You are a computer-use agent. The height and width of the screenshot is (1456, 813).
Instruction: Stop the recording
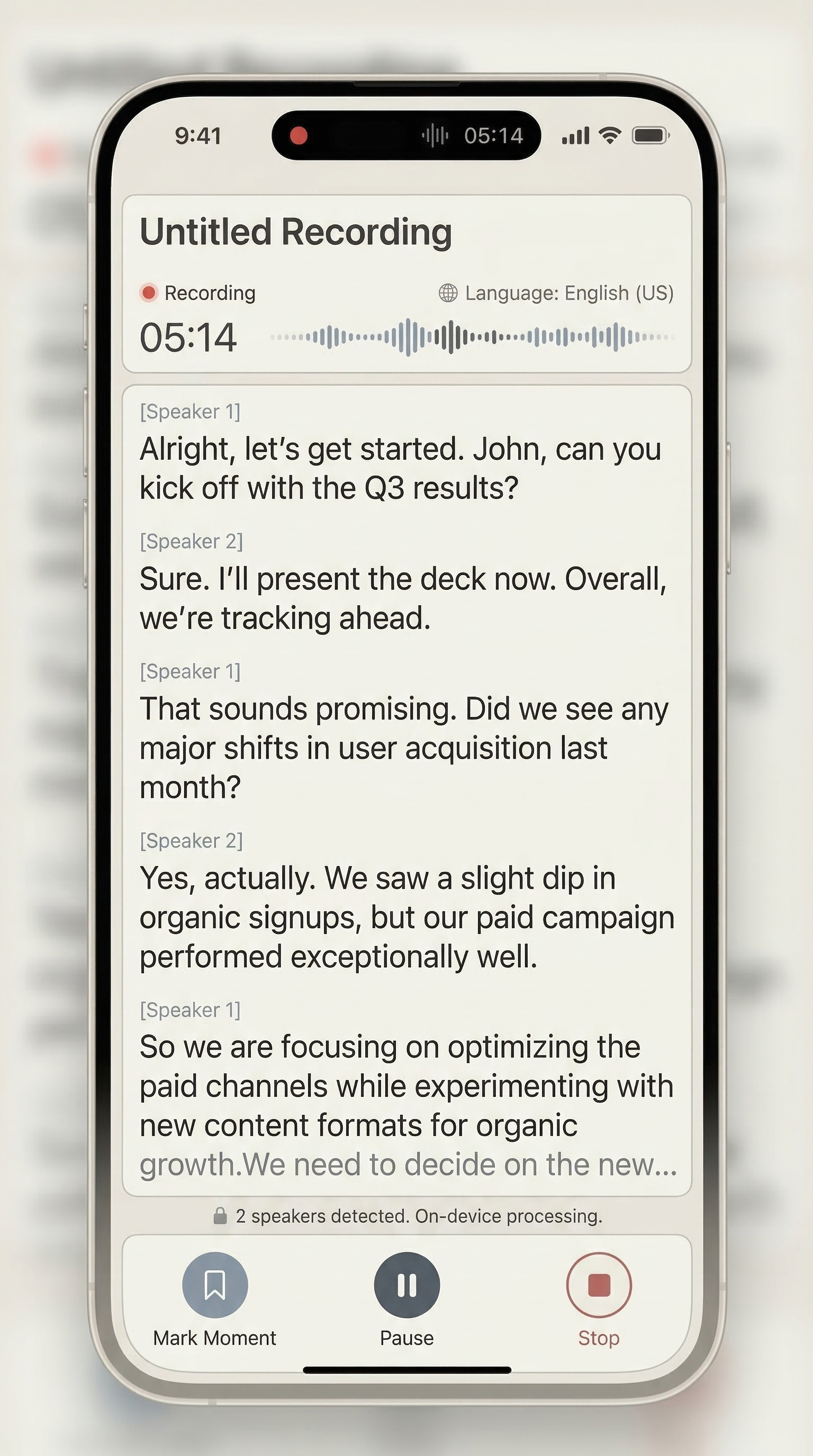599,1284
